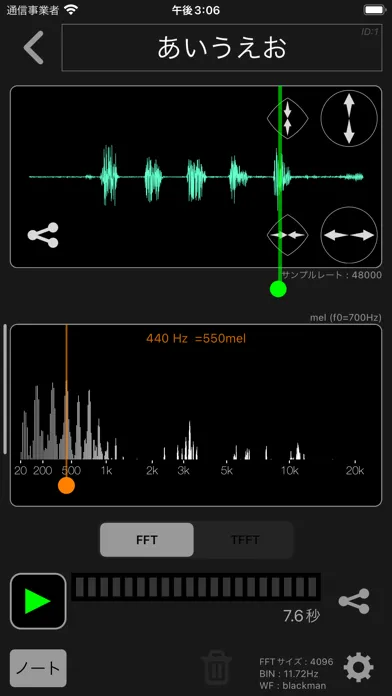The width and height of the screenshot is (392, 696).
Task: Open settings with the gear icon
Action: (358, 667)
